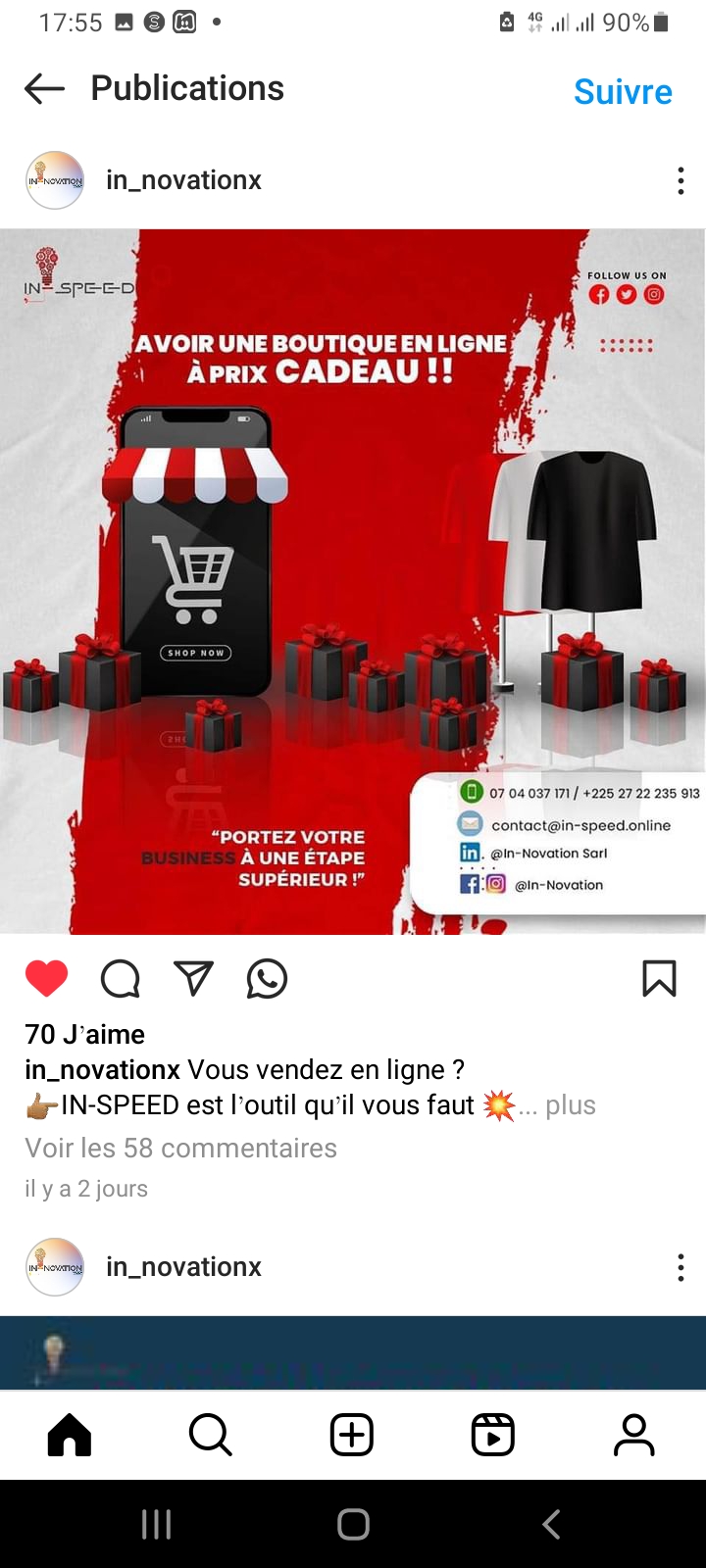View all 58 commentaires

[x=180, y=1148]
